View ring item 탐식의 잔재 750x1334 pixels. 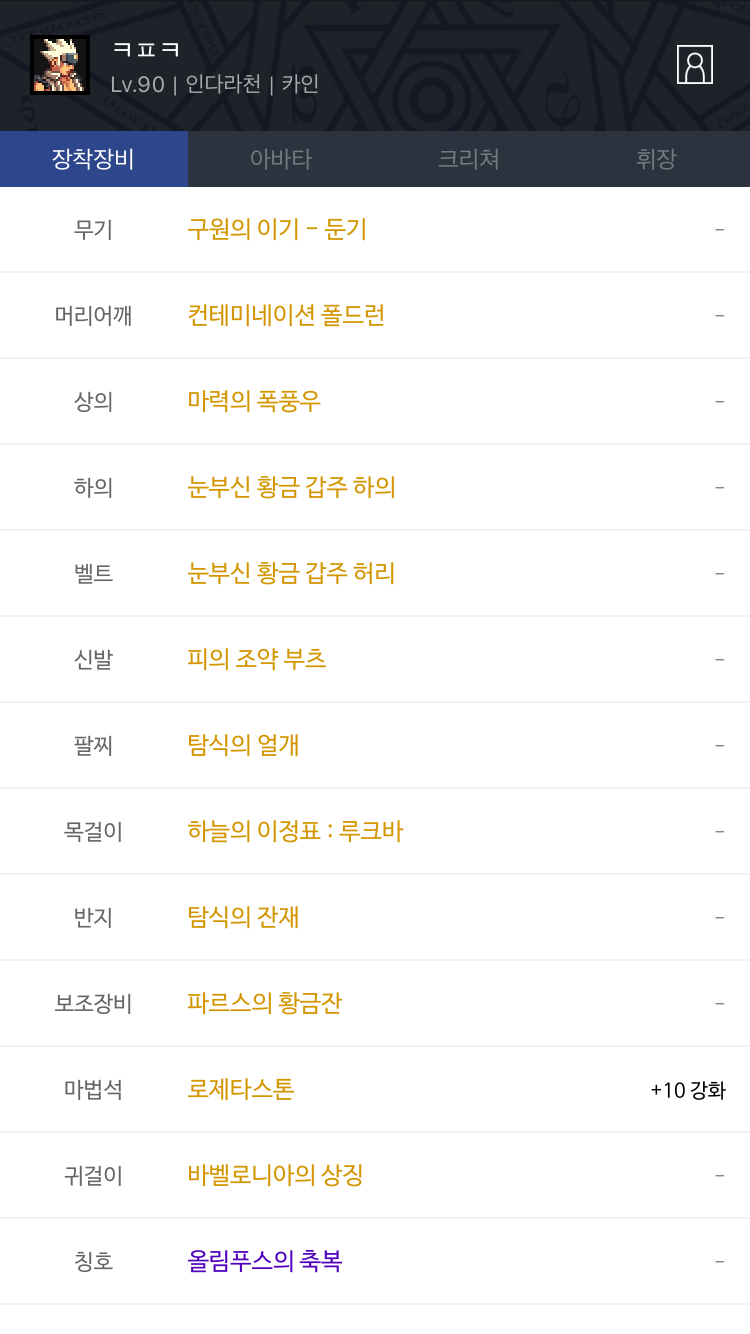tap(243, 917)
